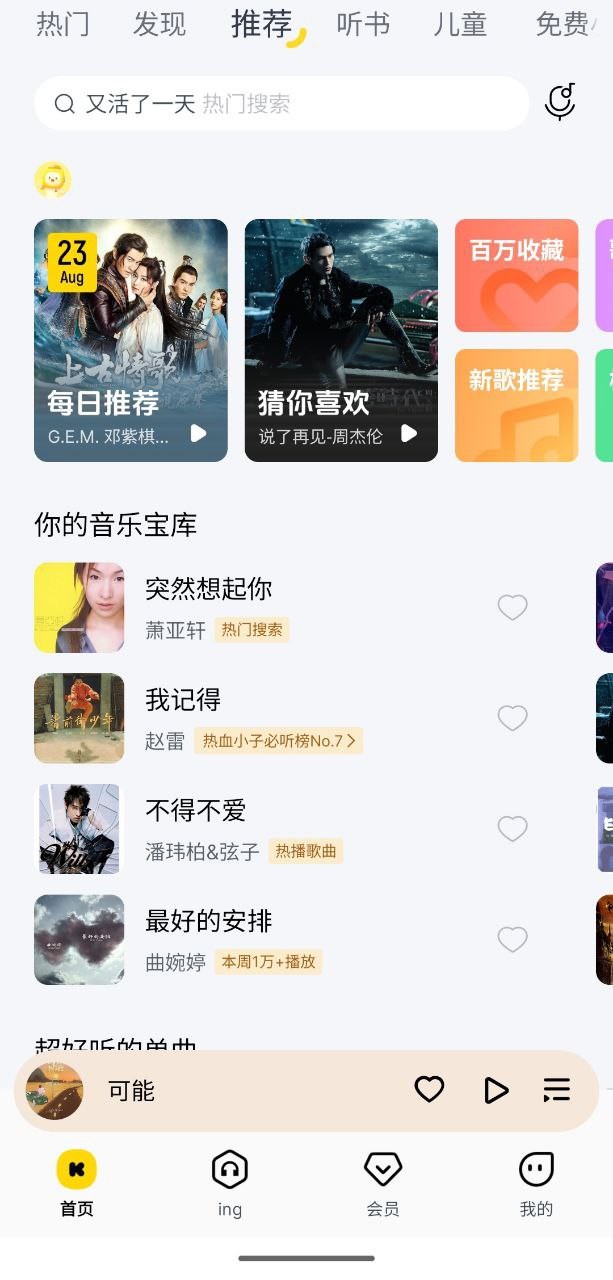Open the 新歌推荐 tile

pos(516,405)
